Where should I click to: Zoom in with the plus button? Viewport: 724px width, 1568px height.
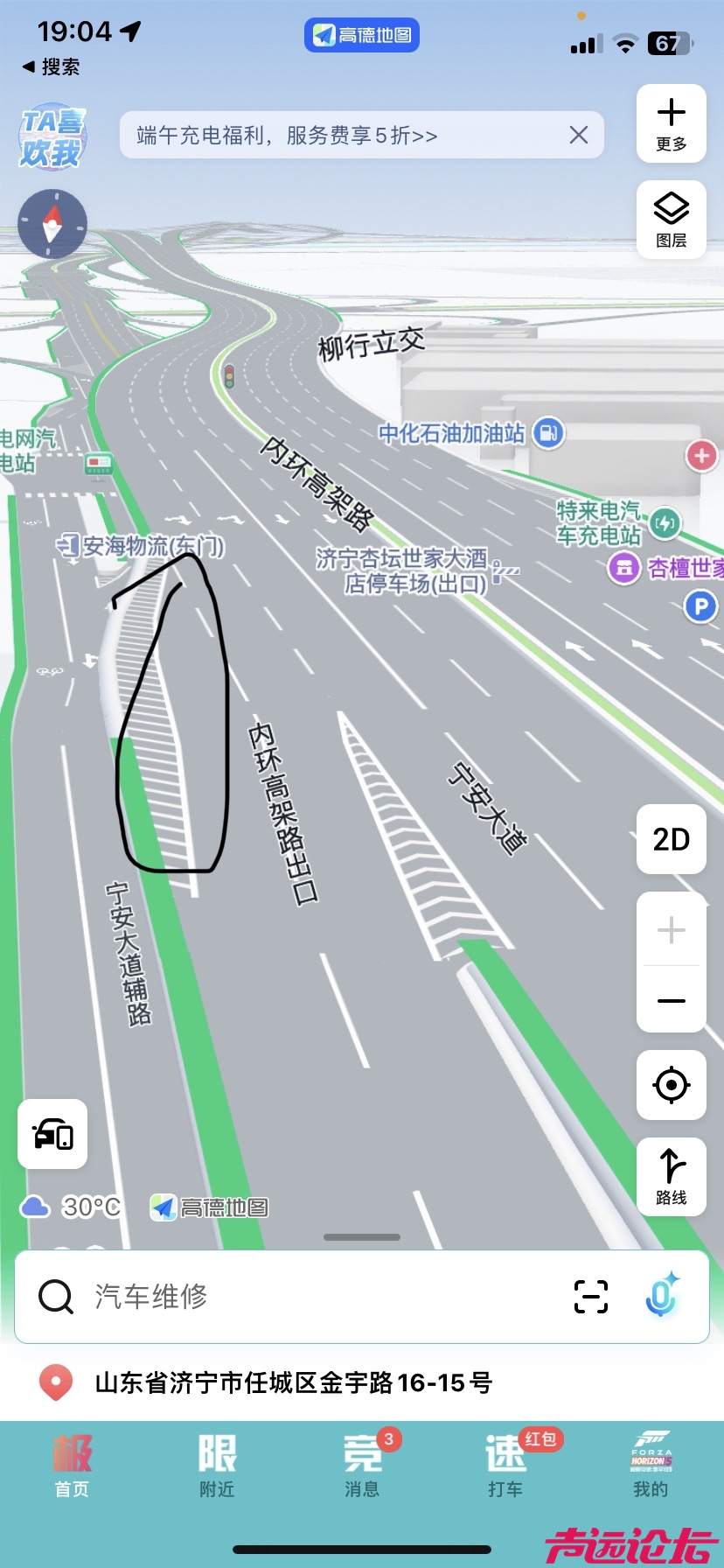(671, 929)
